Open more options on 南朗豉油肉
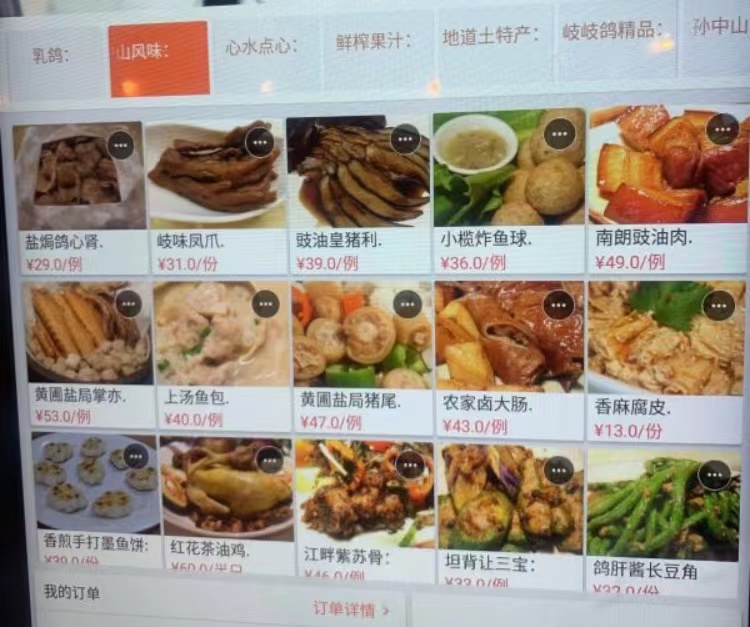Screen dimensions: 750x627 click(721, 129)
